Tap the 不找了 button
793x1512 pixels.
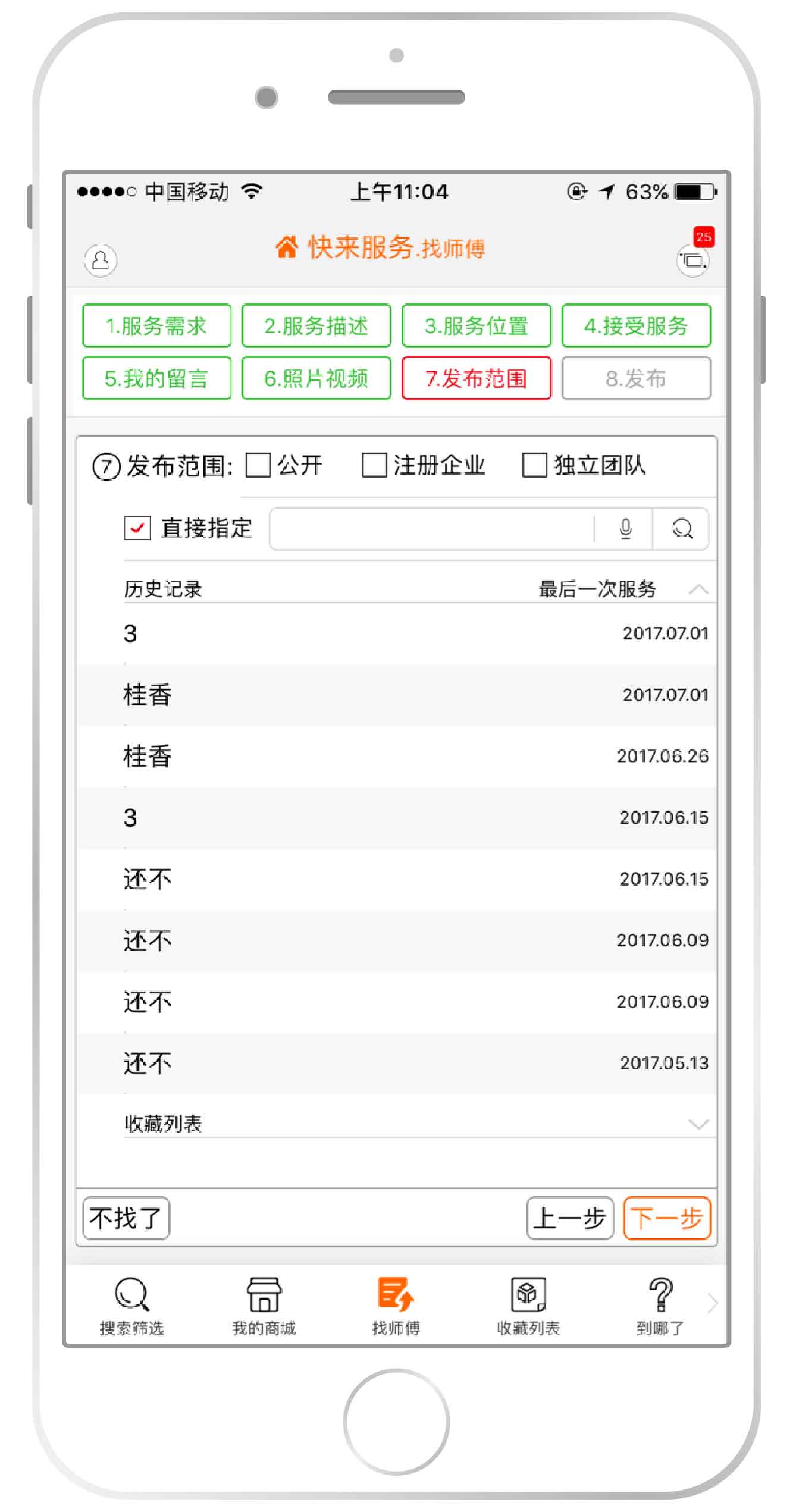tap(126, 1218)
